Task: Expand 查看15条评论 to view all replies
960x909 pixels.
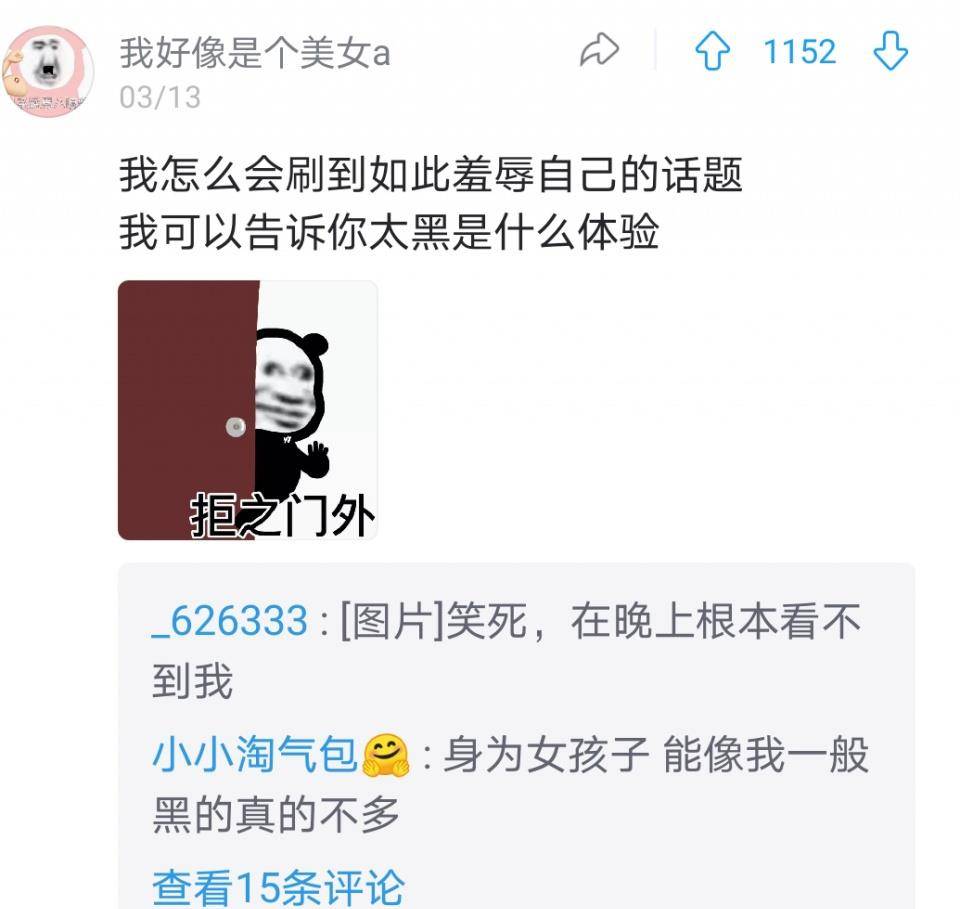Action: coord(278,886)
